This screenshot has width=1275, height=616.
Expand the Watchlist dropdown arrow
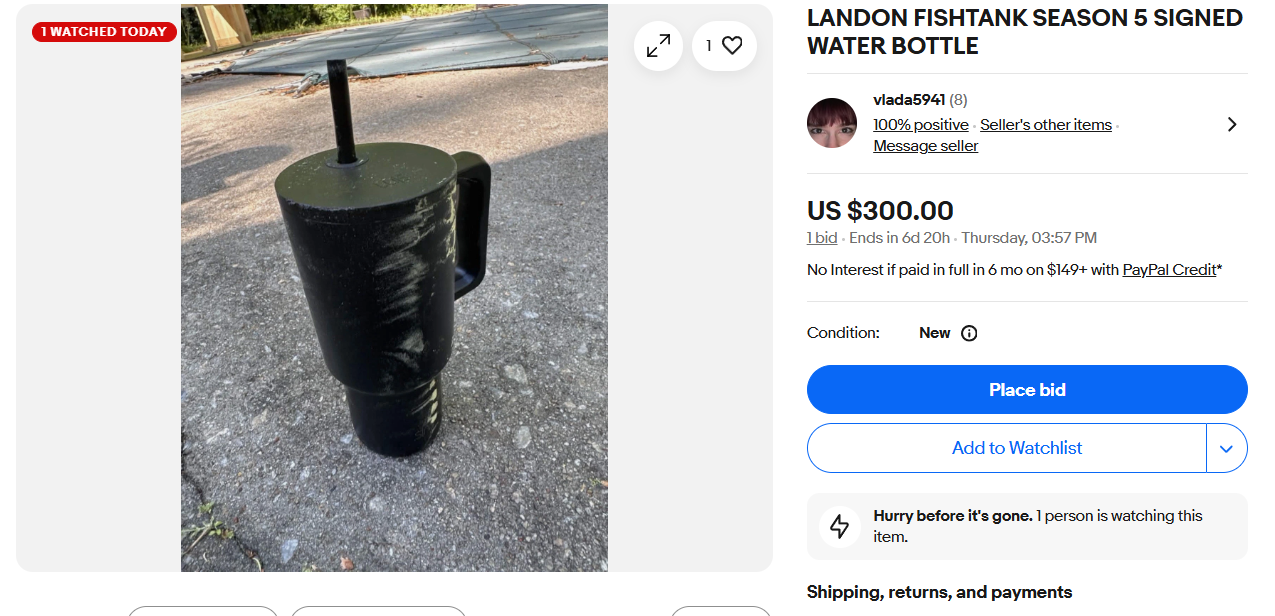point(1227,448)
